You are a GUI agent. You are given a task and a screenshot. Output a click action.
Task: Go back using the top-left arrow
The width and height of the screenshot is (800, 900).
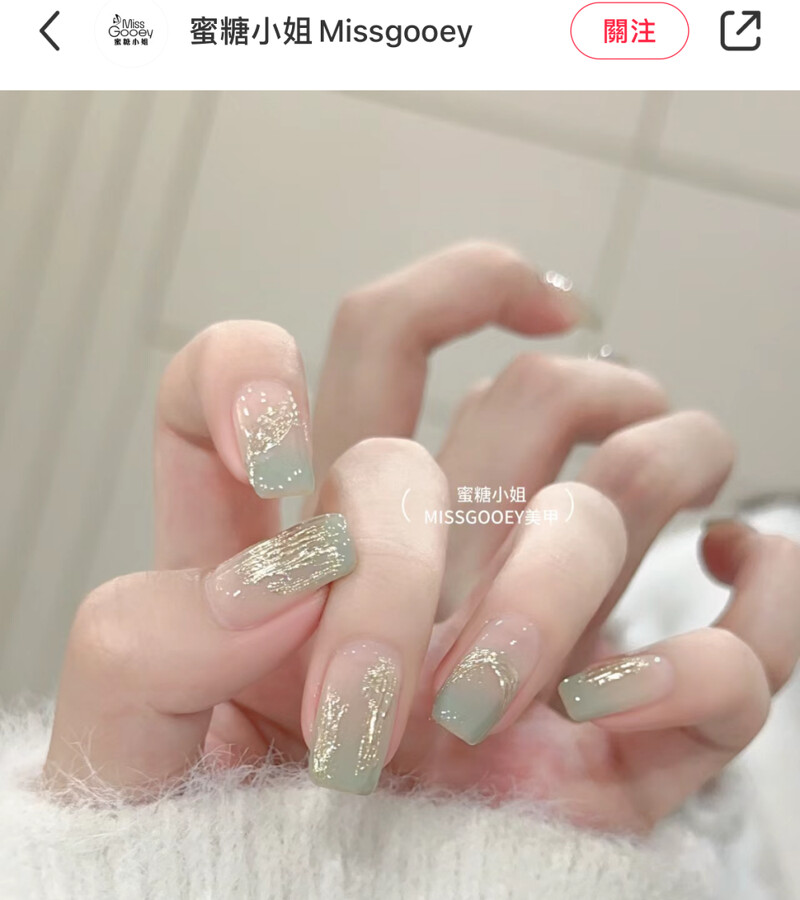(x=50, y=31)
